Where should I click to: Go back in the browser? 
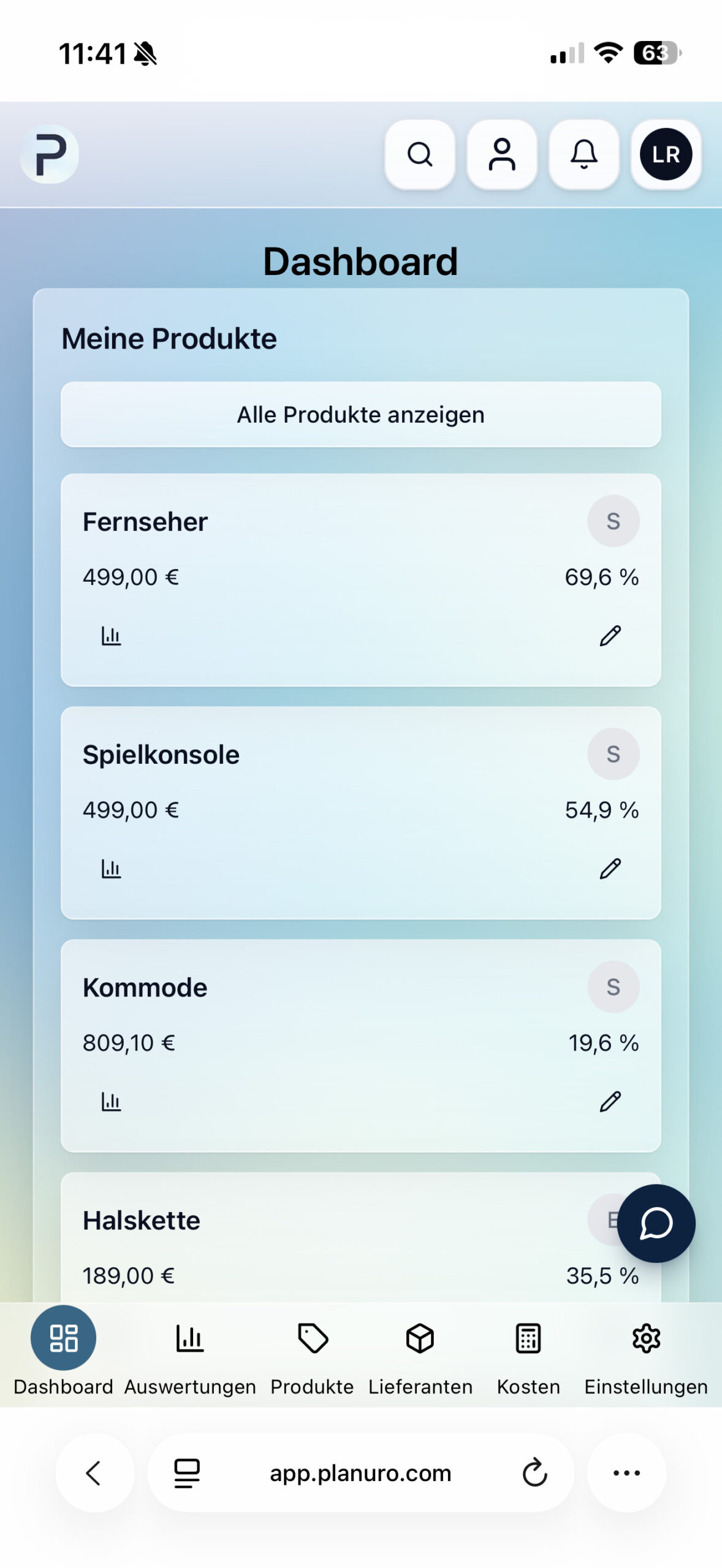click(94, 1472)
